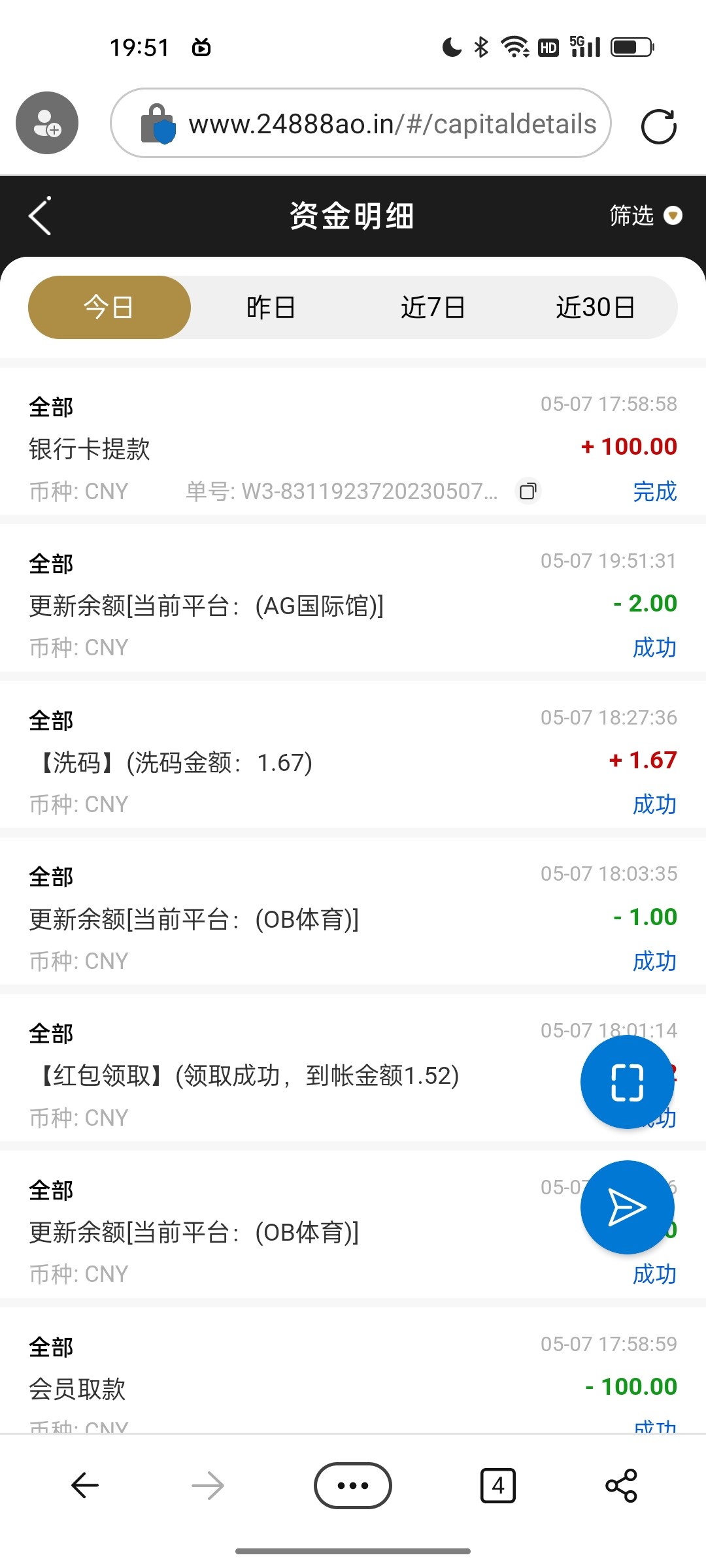Copy the 银行卡提款 order number

click(x=528, y=491)
